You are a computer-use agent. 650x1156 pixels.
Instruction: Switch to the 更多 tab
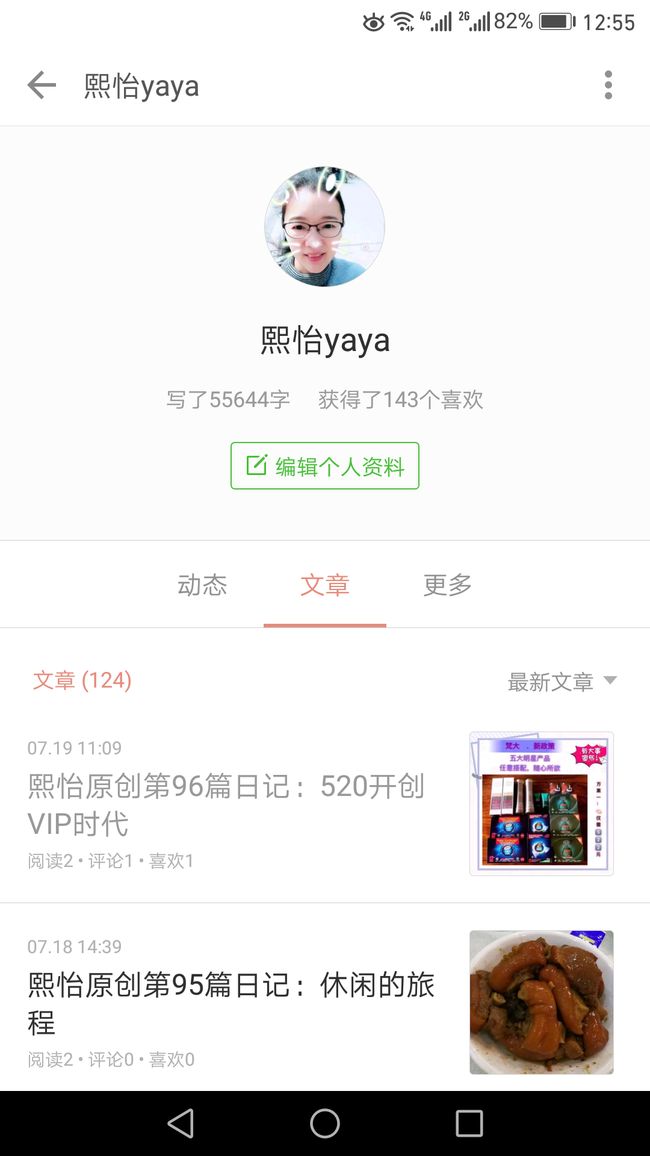[447, 585]
